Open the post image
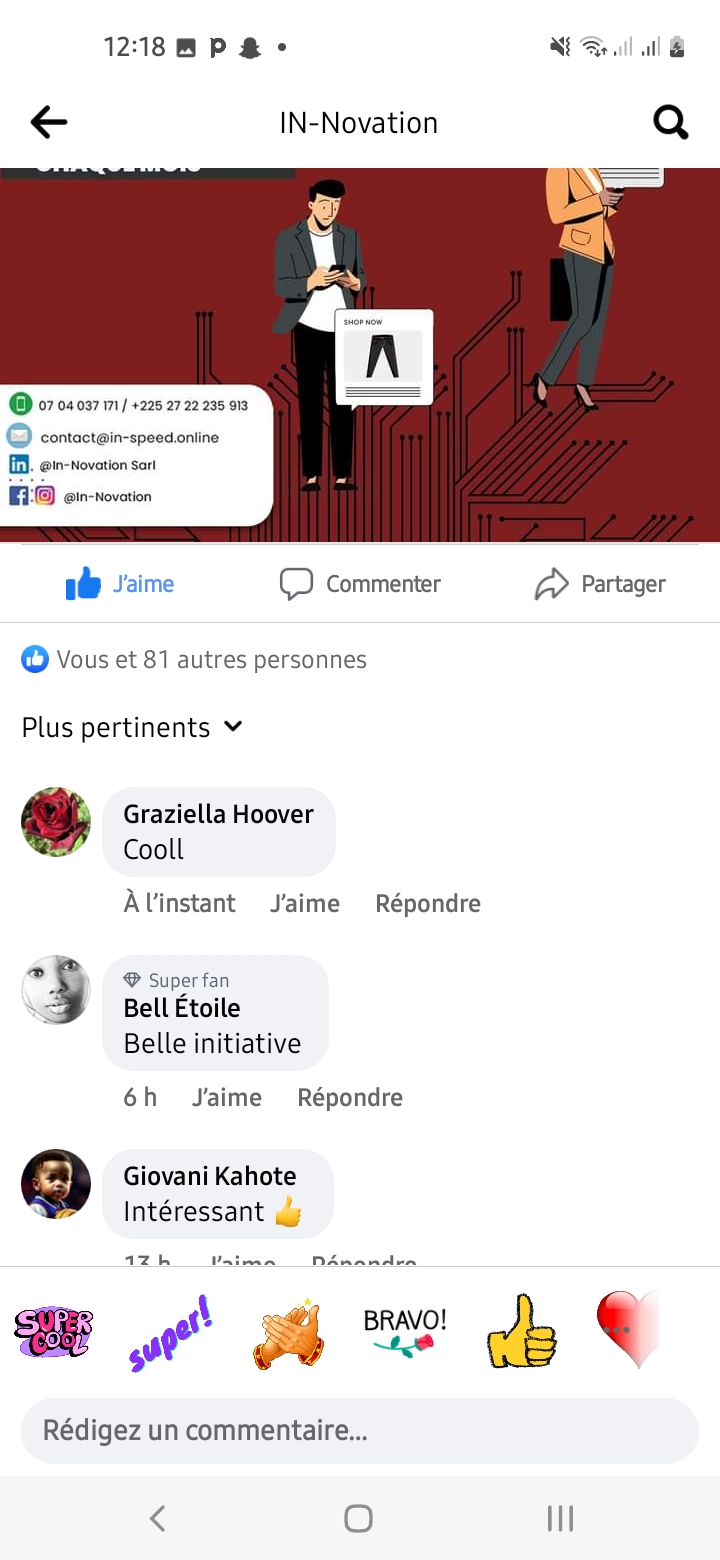This screenshot has width=720, height=1560. tap(360, 355)
